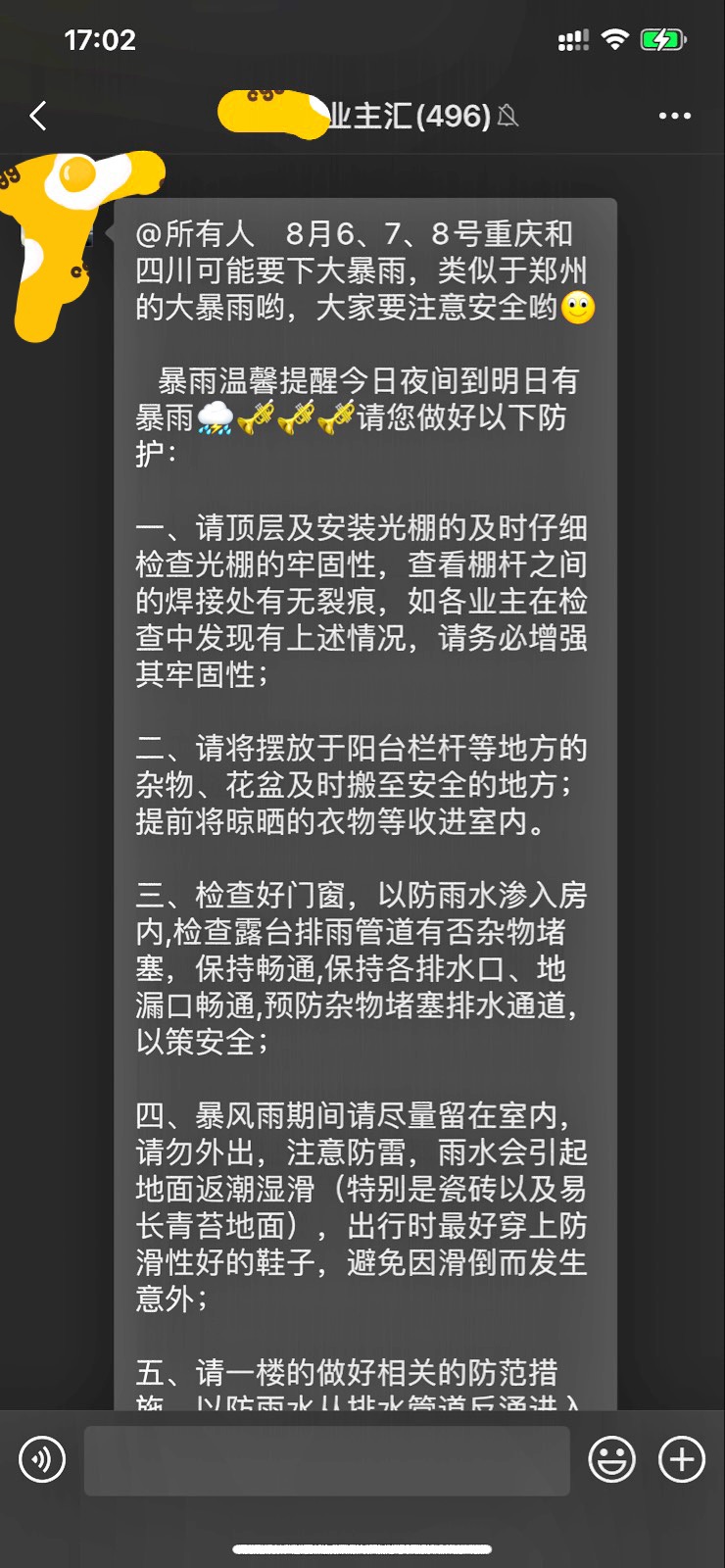
Task: Open the plus attachments menu
Action: [x=682, y=1460]
